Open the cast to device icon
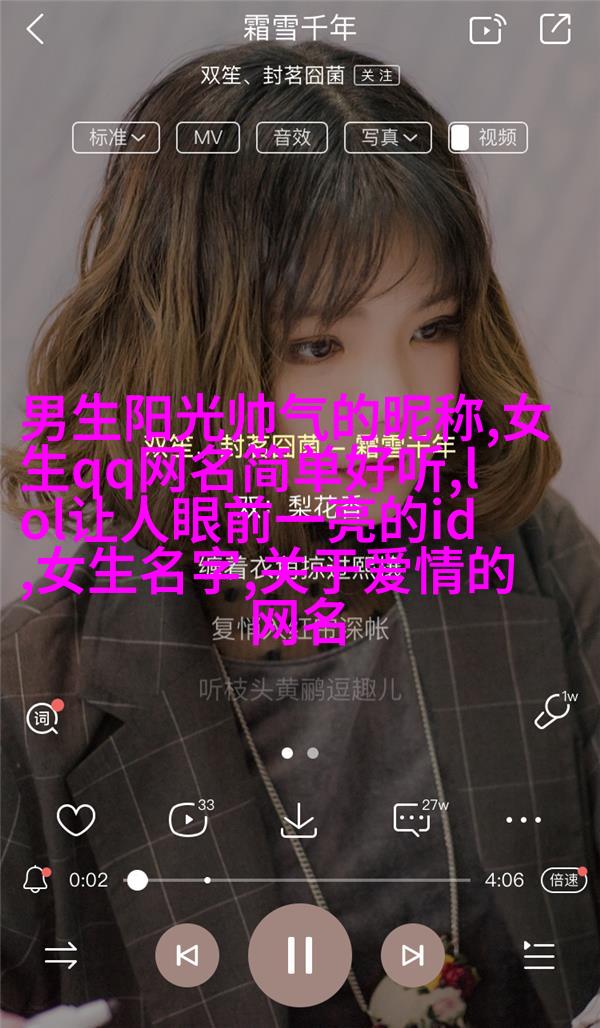 (x=487, y=29)
